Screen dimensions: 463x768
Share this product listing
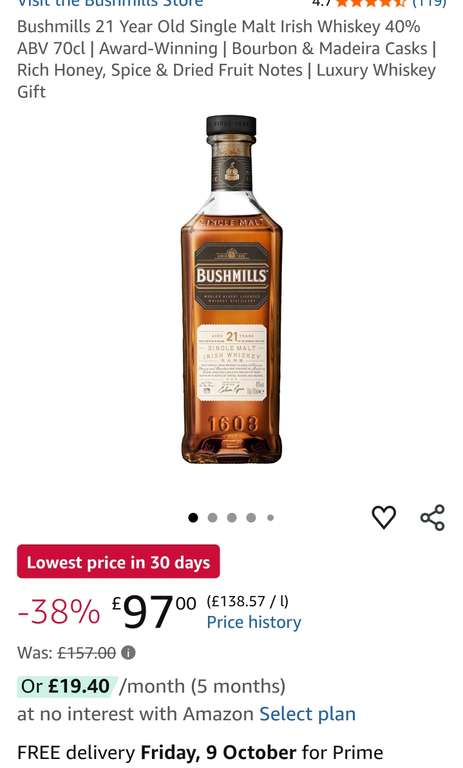click(x=433, y=517)
